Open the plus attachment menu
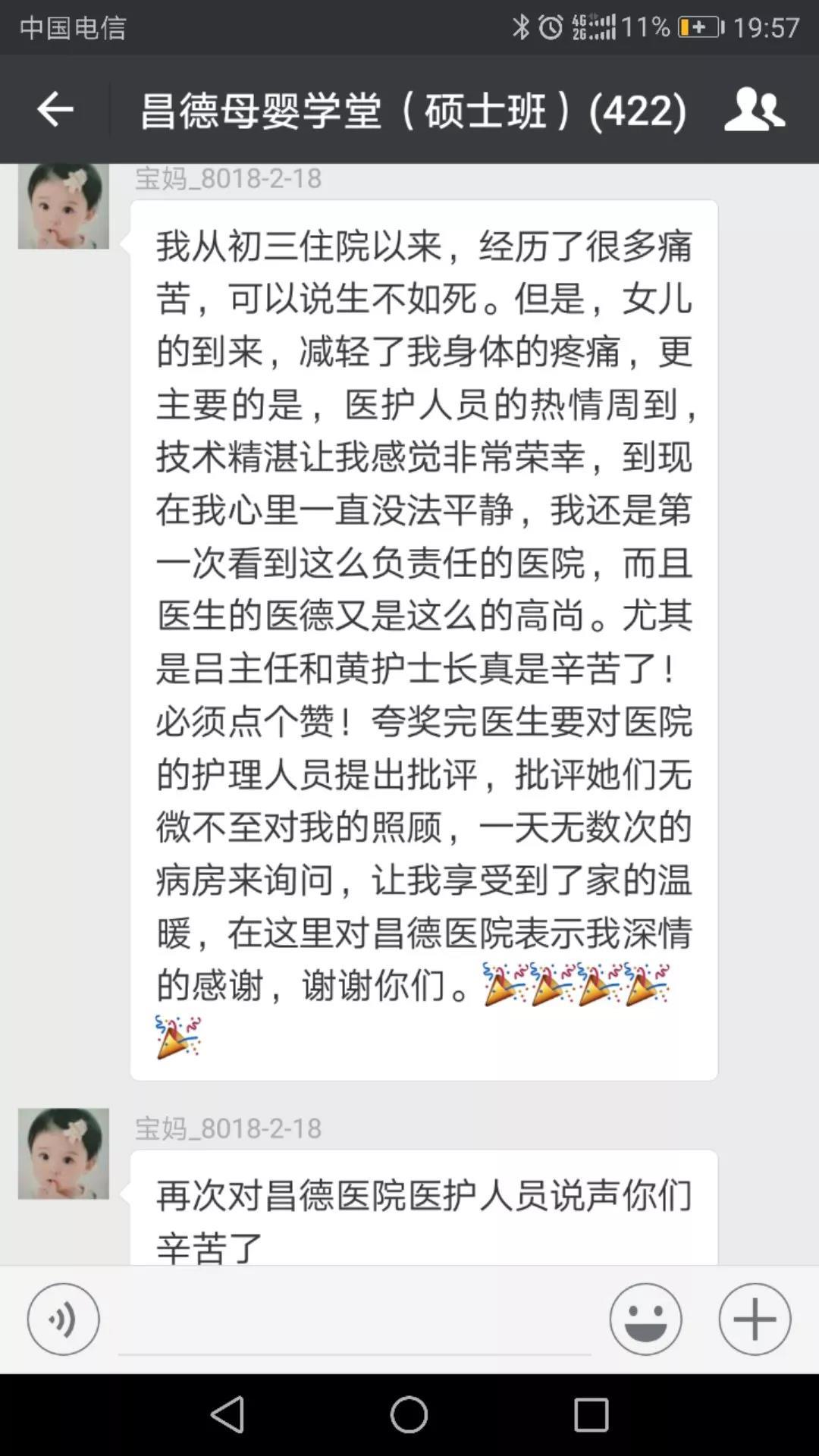 coord(755,1319)
